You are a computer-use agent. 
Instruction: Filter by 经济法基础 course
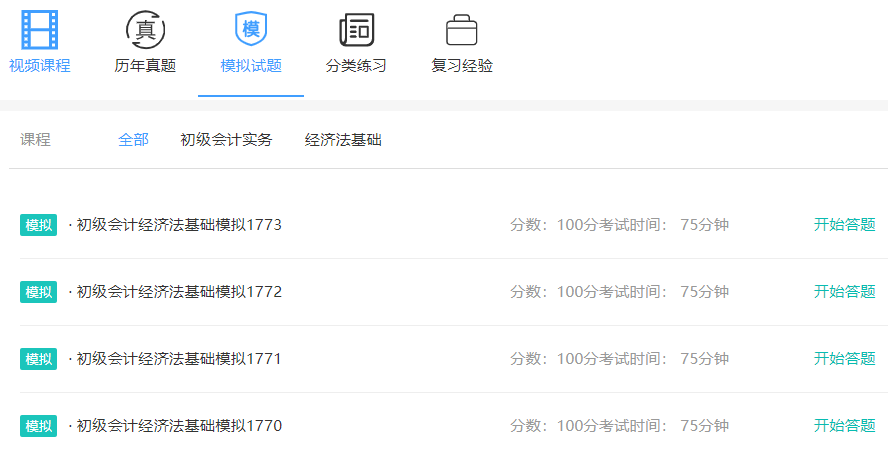343,140
